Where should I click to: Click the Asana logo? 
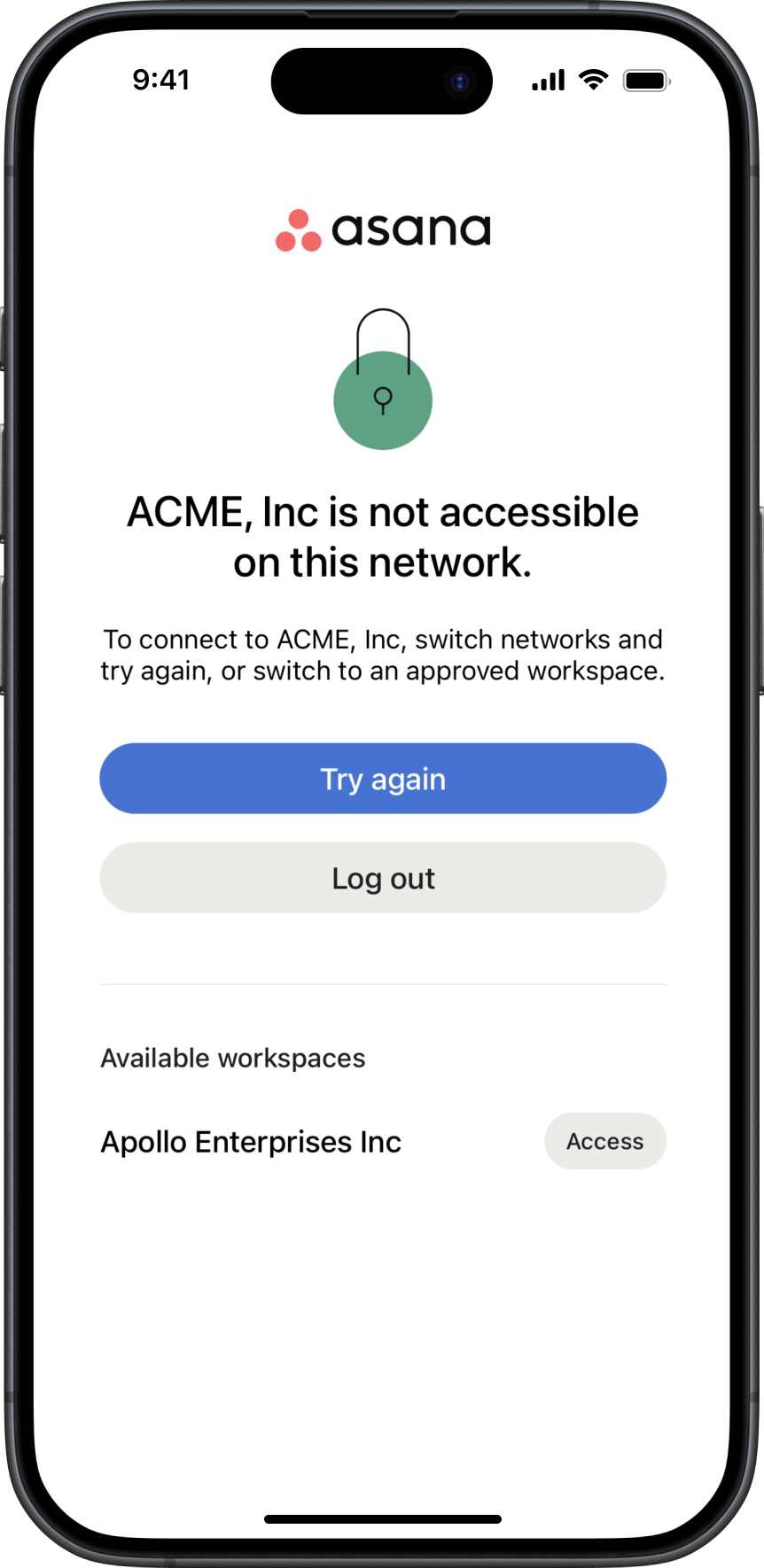pos(383,229)
